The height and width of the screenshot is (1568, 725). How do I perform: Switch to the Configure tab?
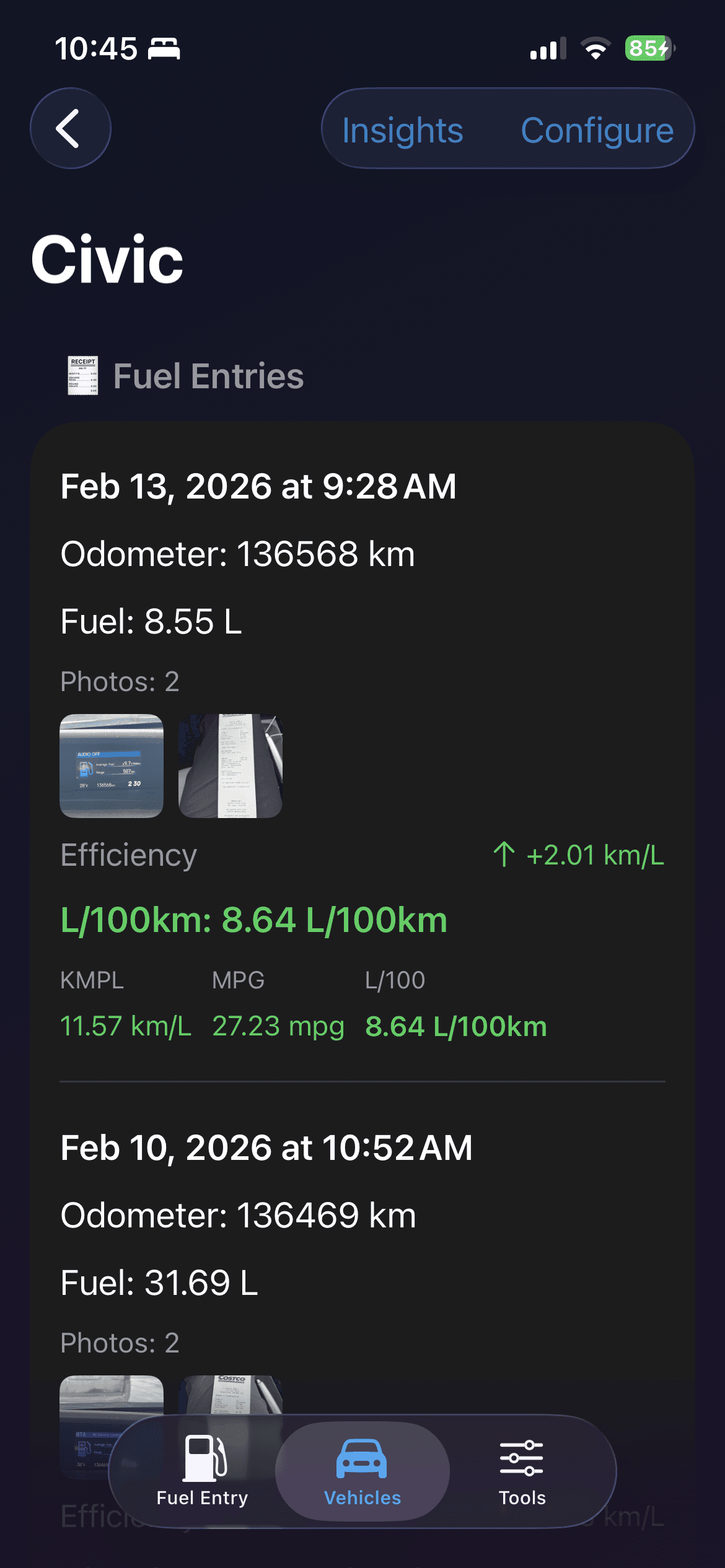coord(598,130)
